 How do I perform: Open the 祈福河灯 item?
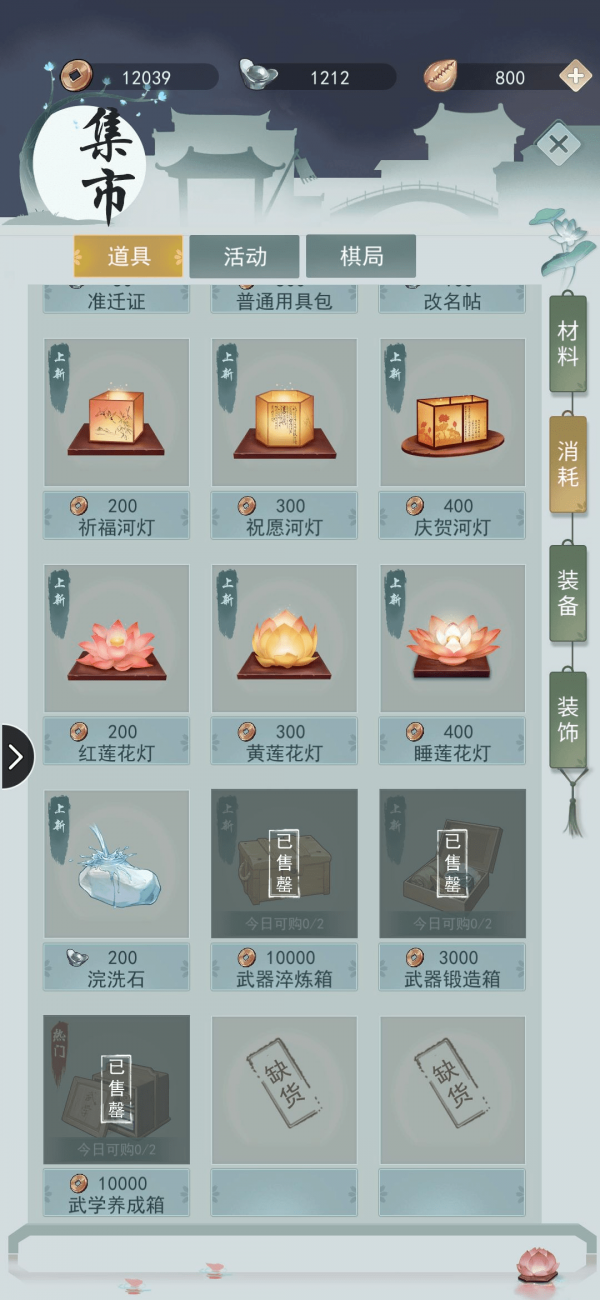pyautogui.click(x=116, y=413)
